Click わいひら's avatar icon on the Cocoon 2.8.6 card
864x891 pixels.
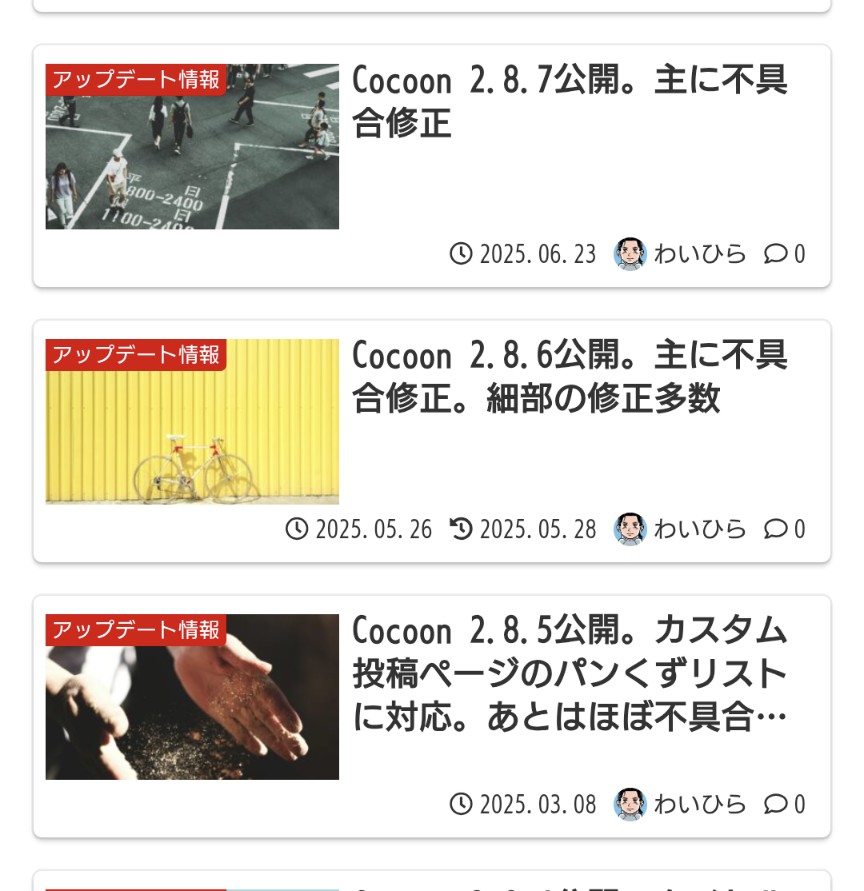point(630,528)
